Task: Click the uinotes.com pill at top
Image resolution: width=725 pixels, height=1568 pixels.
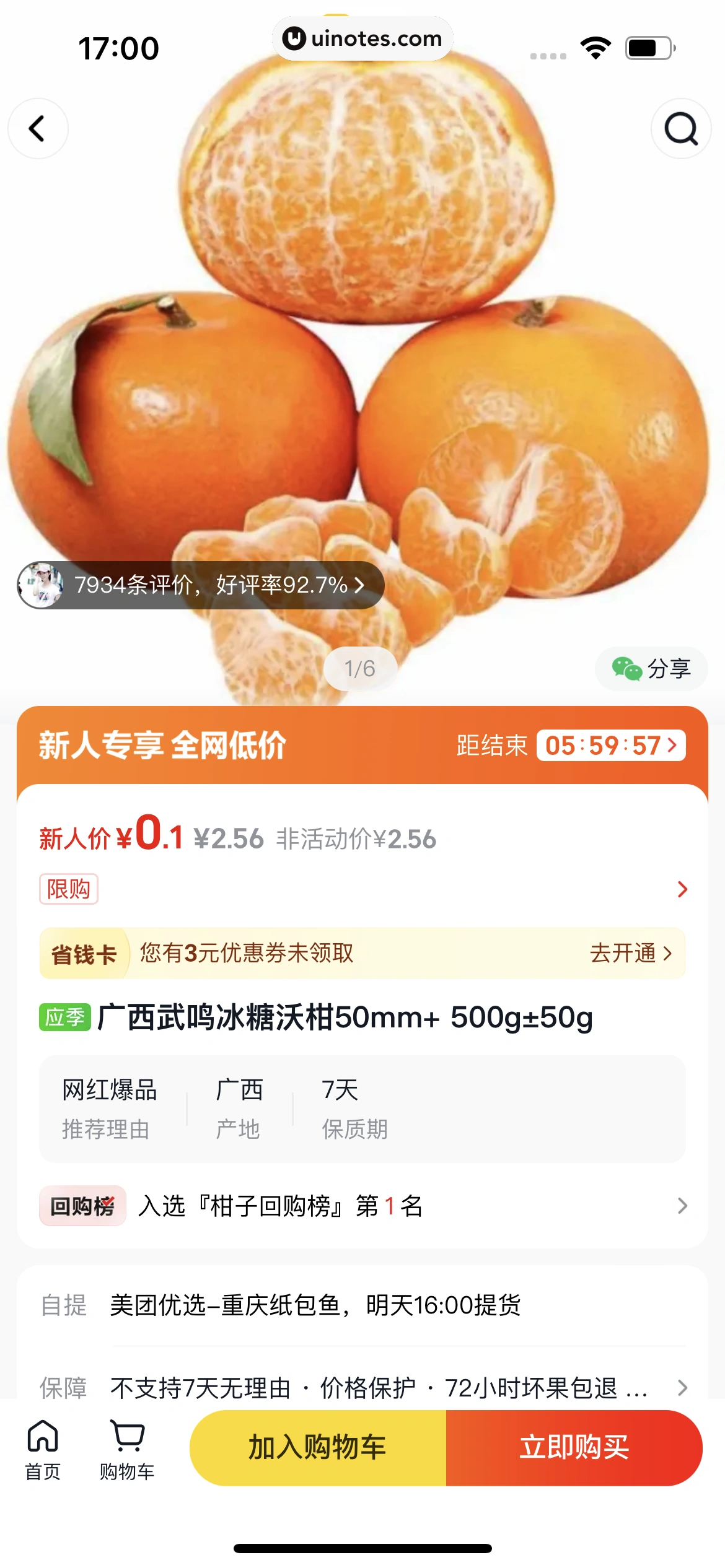Action: point(362,38)
